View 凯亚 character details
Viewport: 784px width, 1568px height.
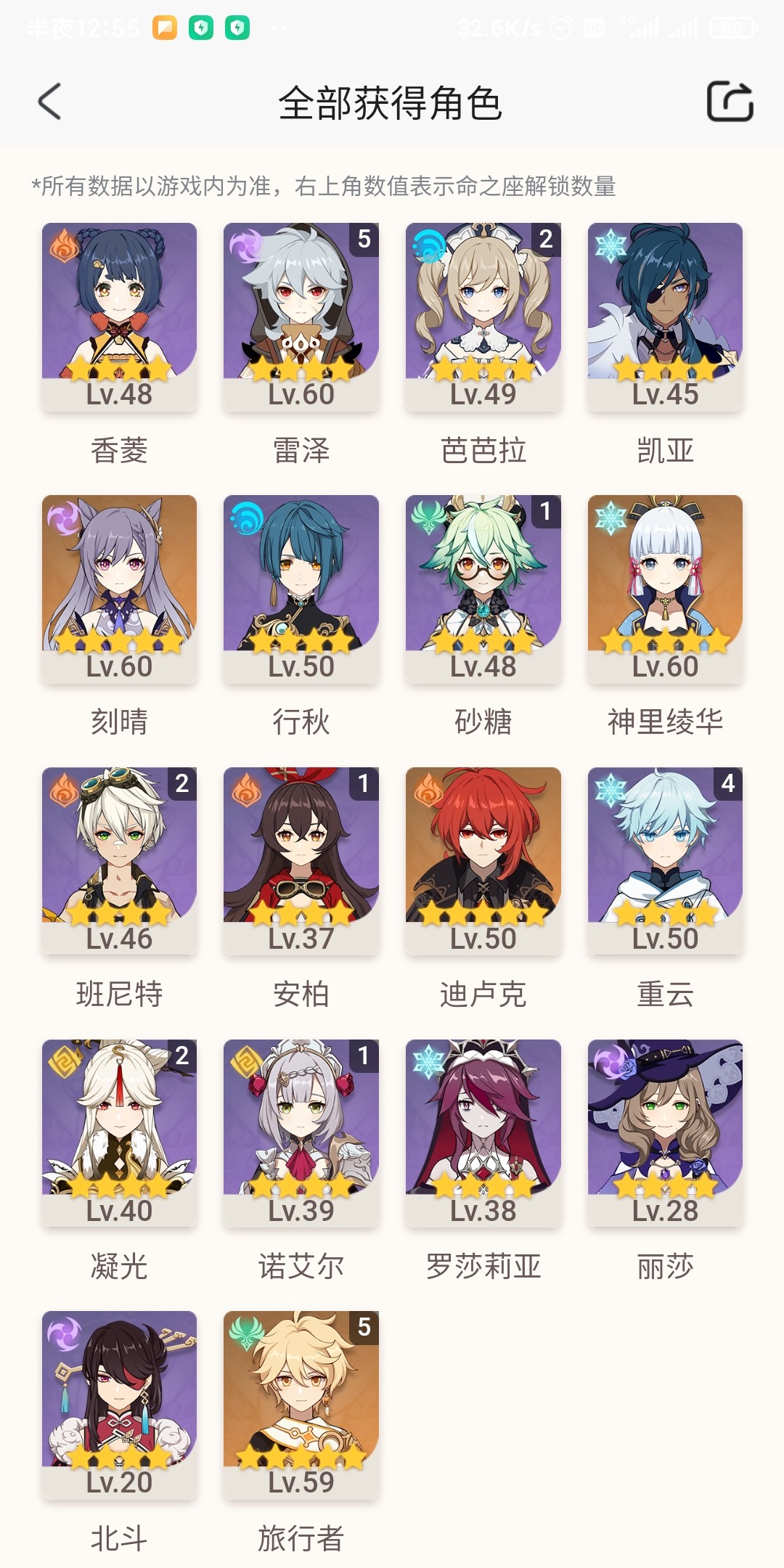[x=665, y=317]
